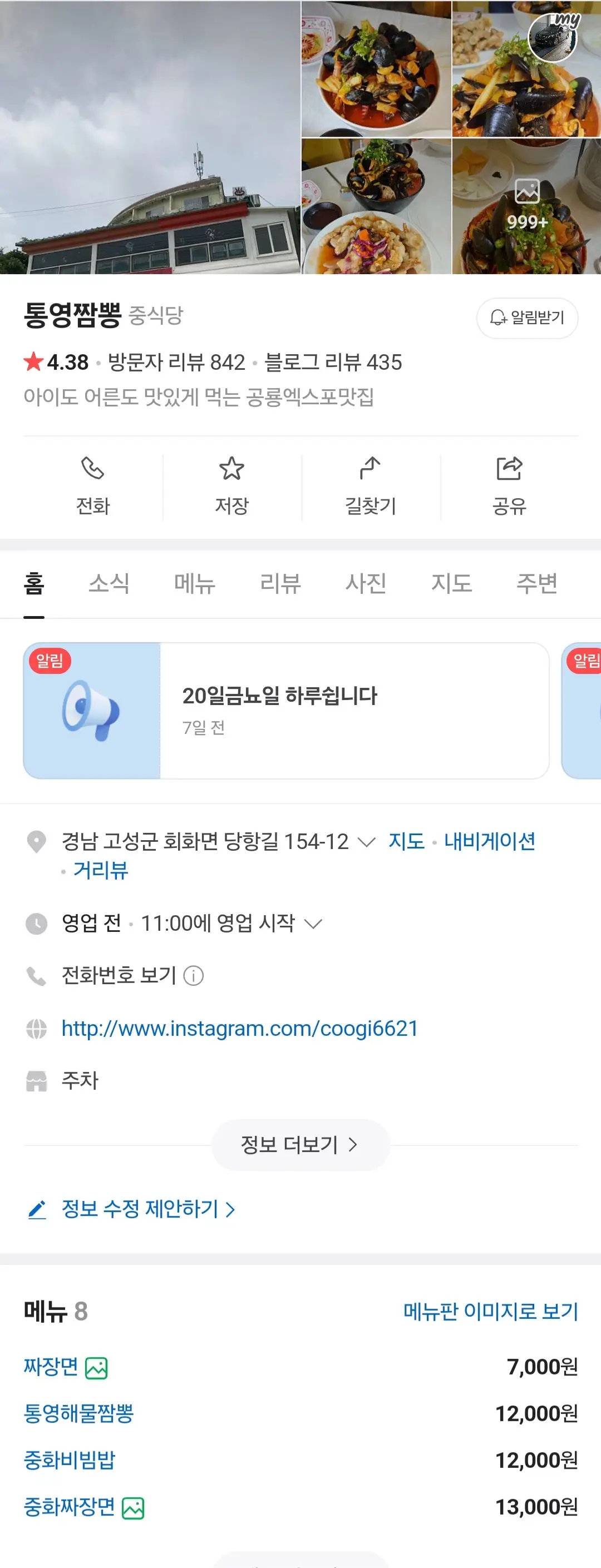Open the 999+ photos tile
Viewport: 601px width, 1568px height.
tap(527, 206)
